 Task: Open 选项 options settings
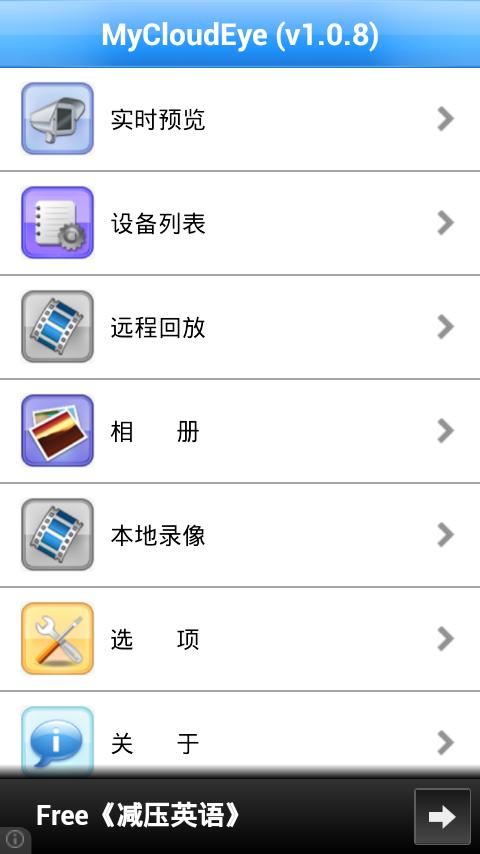point(240,639)
